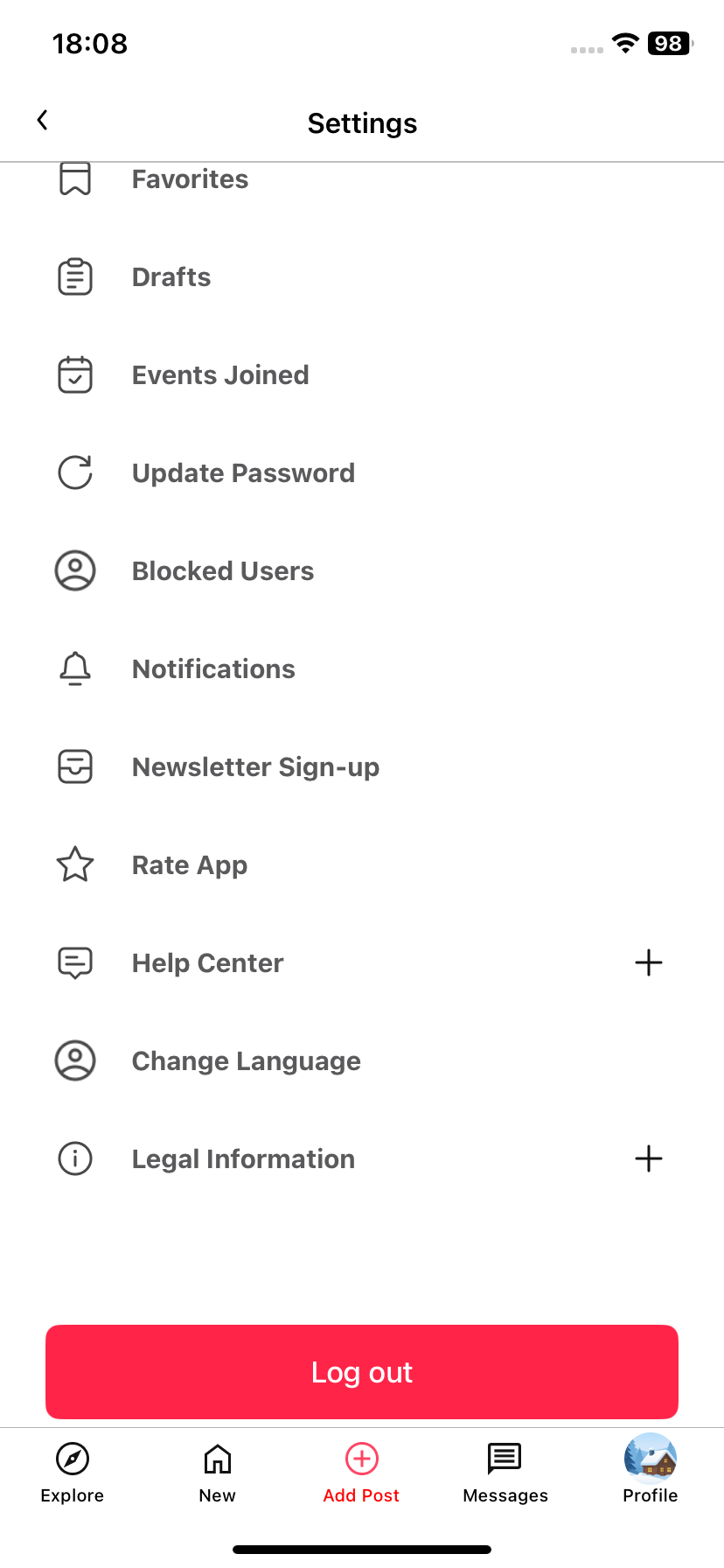The width and height of the screenshot is (724, 1568).
Task: Expand the Help Center section
Action: (648, 962)
